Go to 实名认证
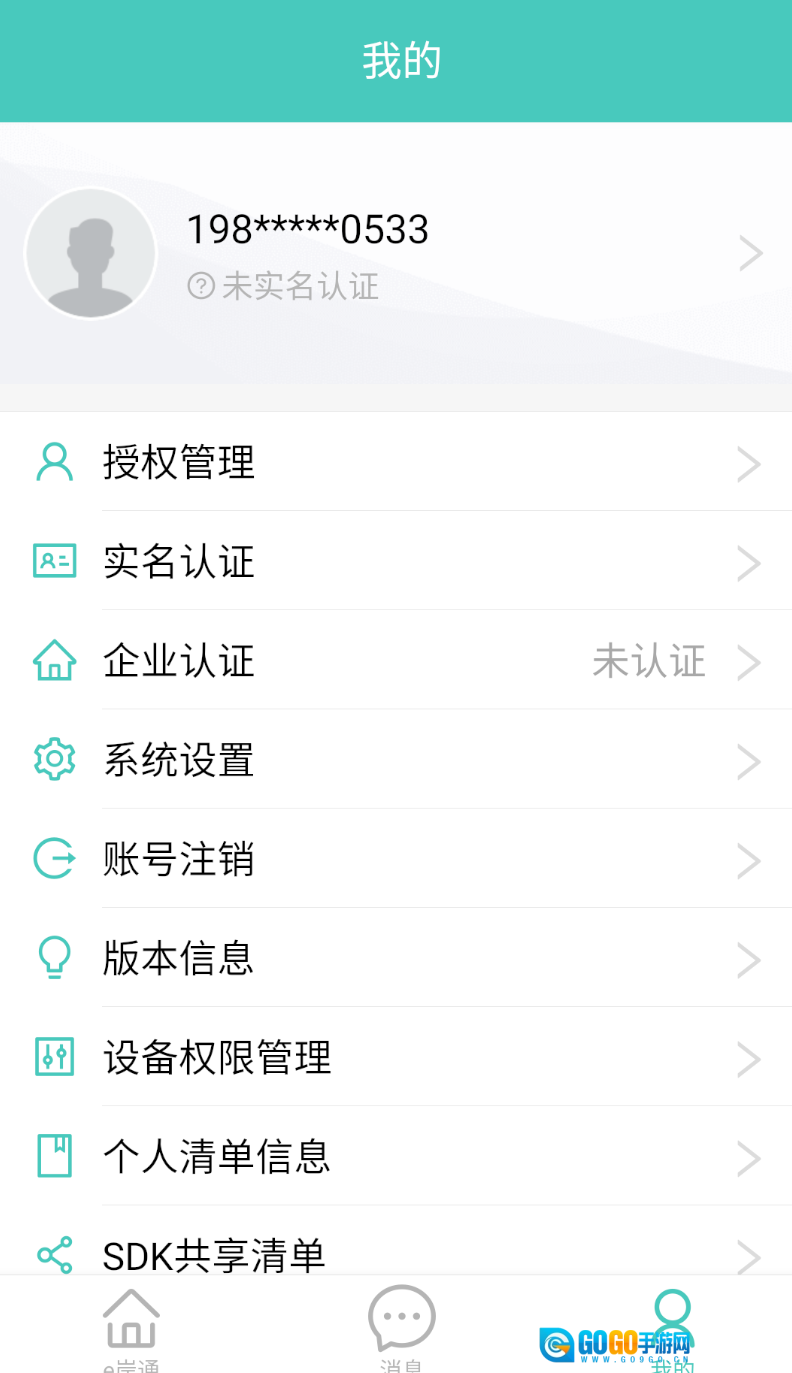The height and width of the screenshot is (1373, 792). click(396, 562)
